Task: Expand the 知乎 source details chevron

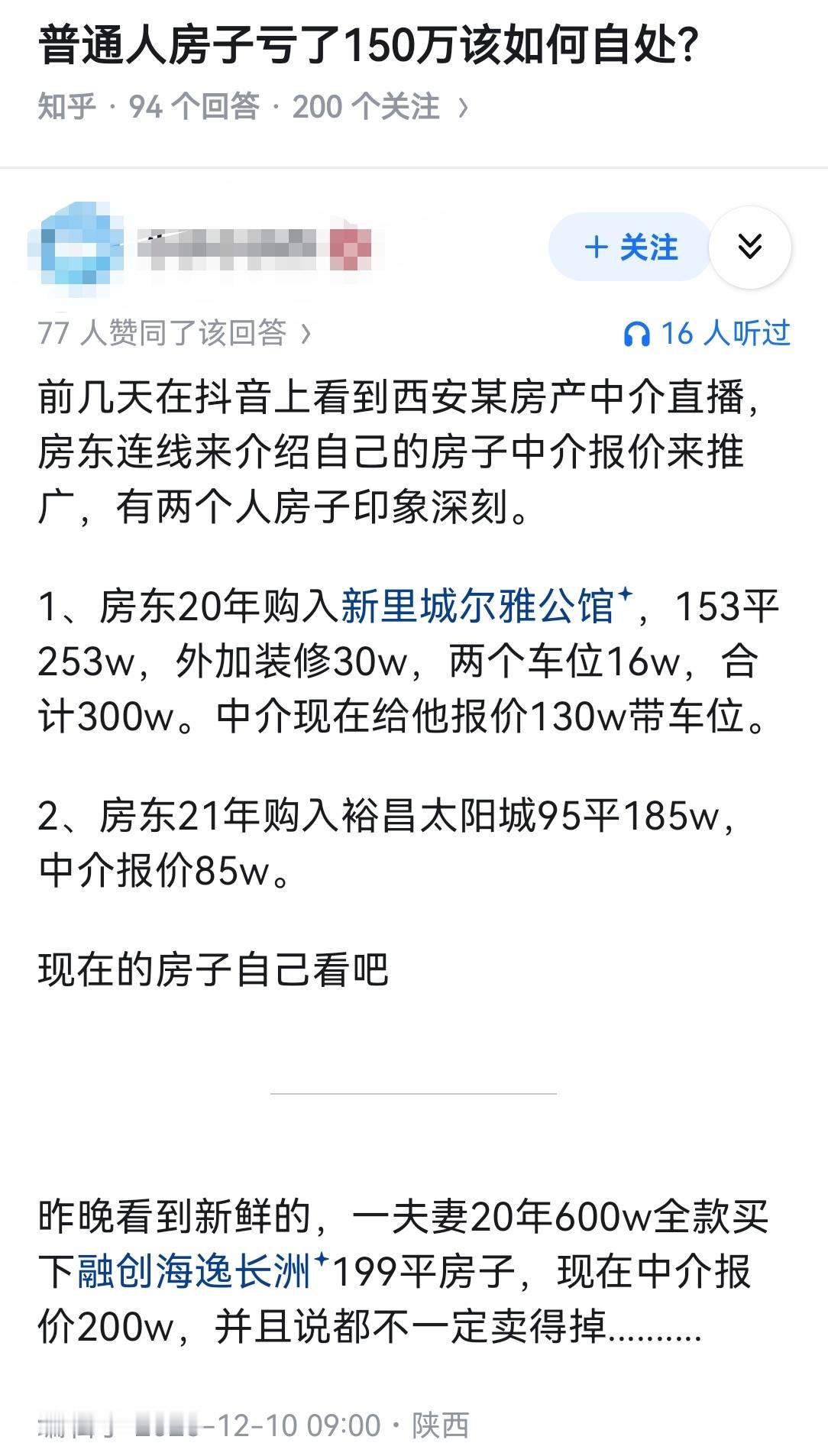Action: [462, 107]
